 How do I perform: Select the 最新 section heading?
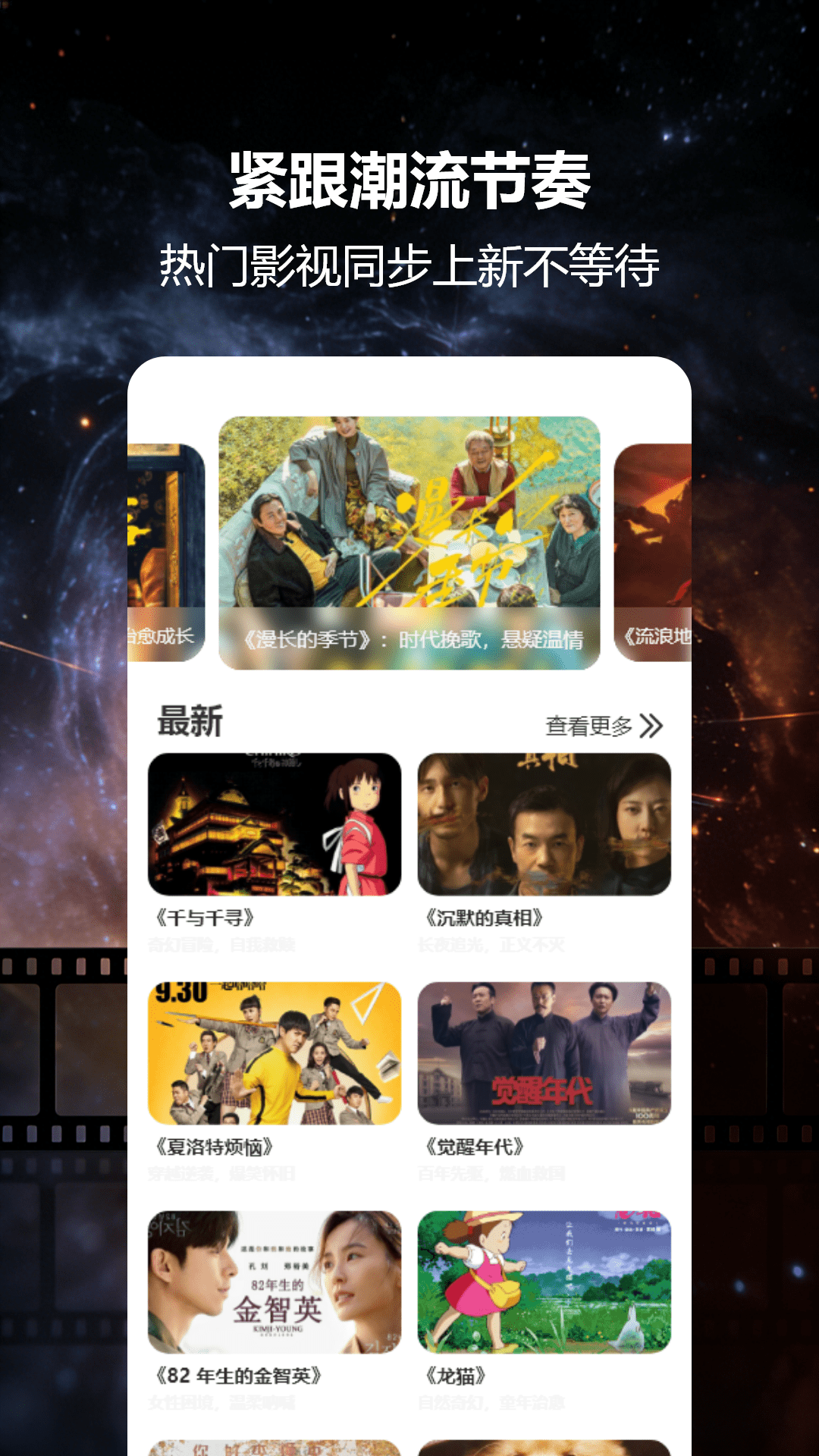(x=186, y=724)
